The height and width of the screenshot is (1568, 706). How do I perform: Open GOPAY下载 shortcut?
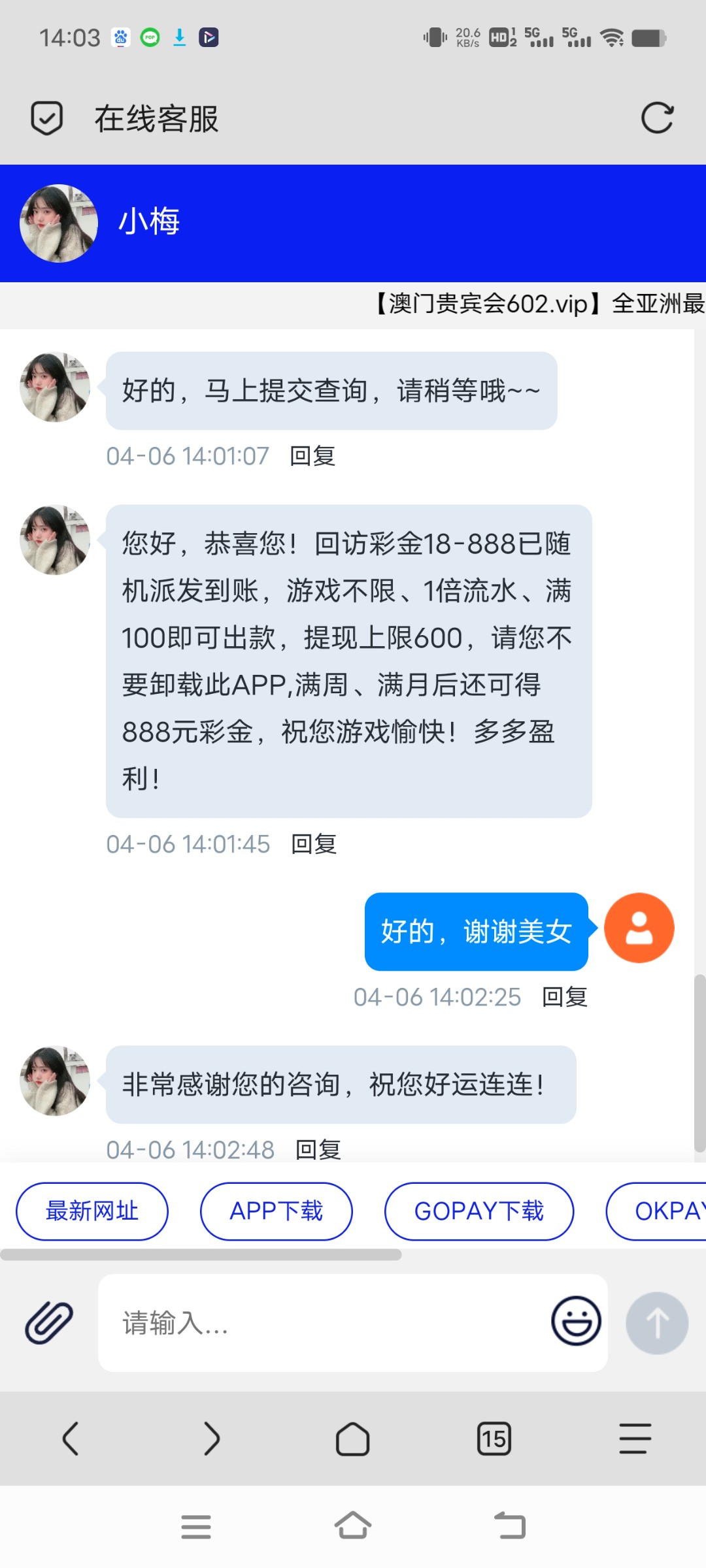(479, 1211)
